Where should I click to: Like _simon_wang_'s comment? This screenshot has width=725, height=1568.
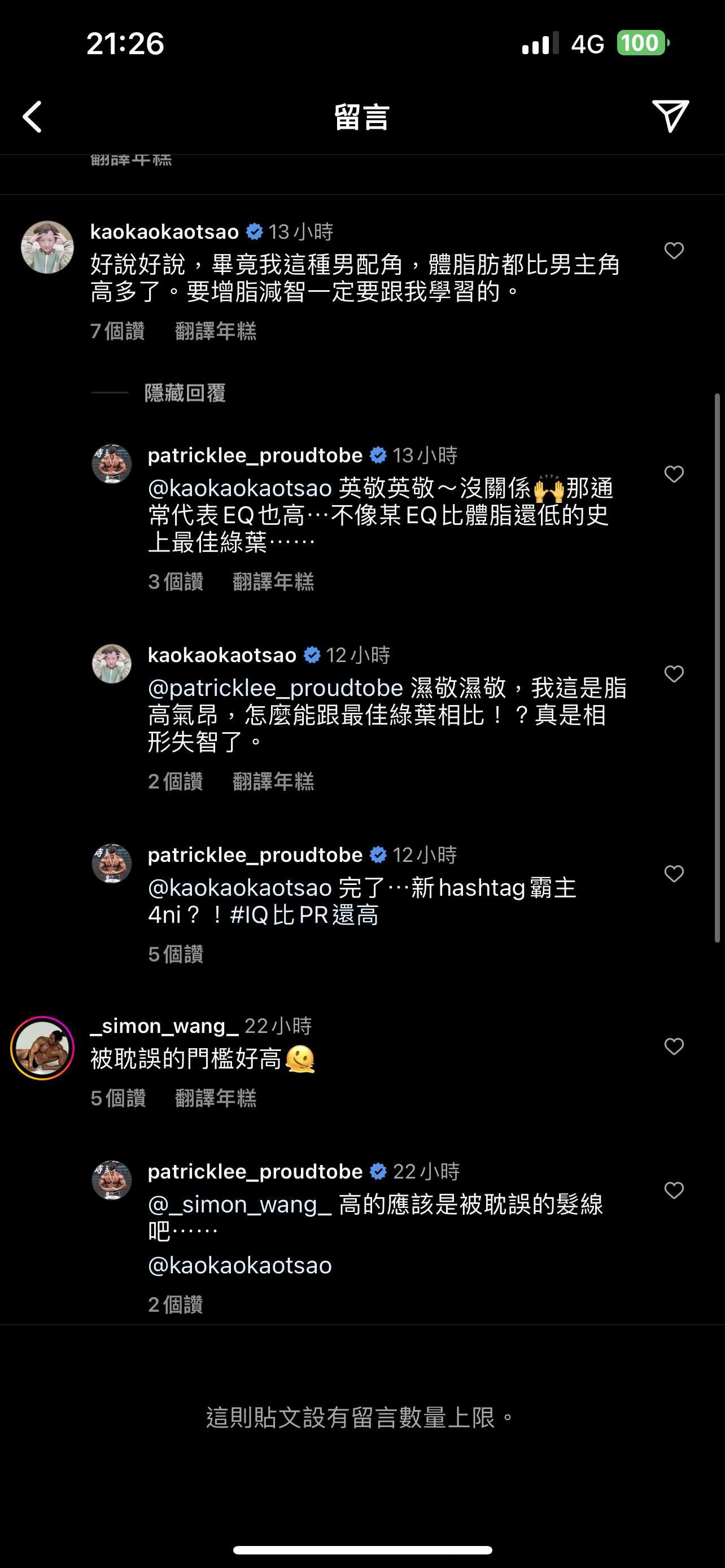[x=673, y=1046]
